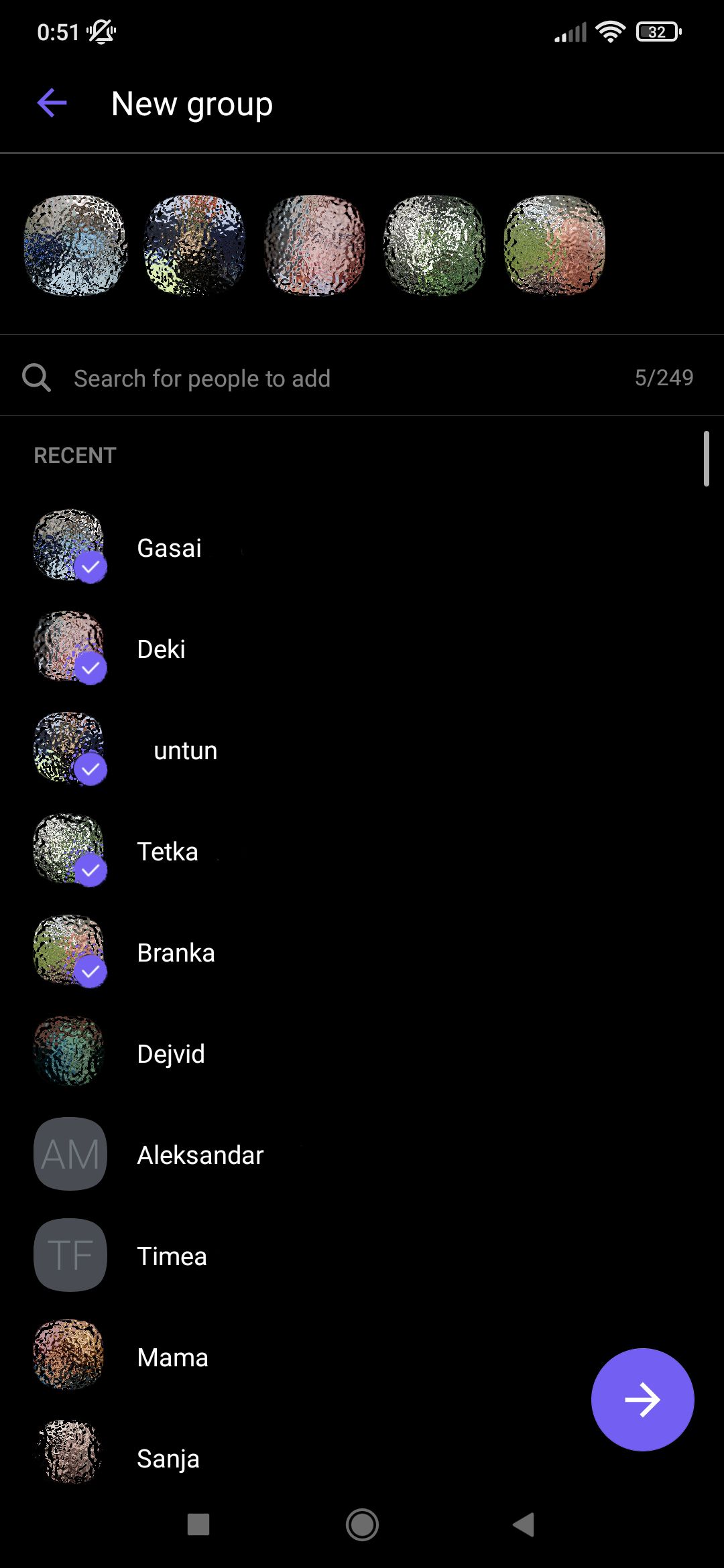724x1568 pixels.
Task: Deselect Branka's selection checkmark
Action: pyautogui.click(x=92, y=971)
